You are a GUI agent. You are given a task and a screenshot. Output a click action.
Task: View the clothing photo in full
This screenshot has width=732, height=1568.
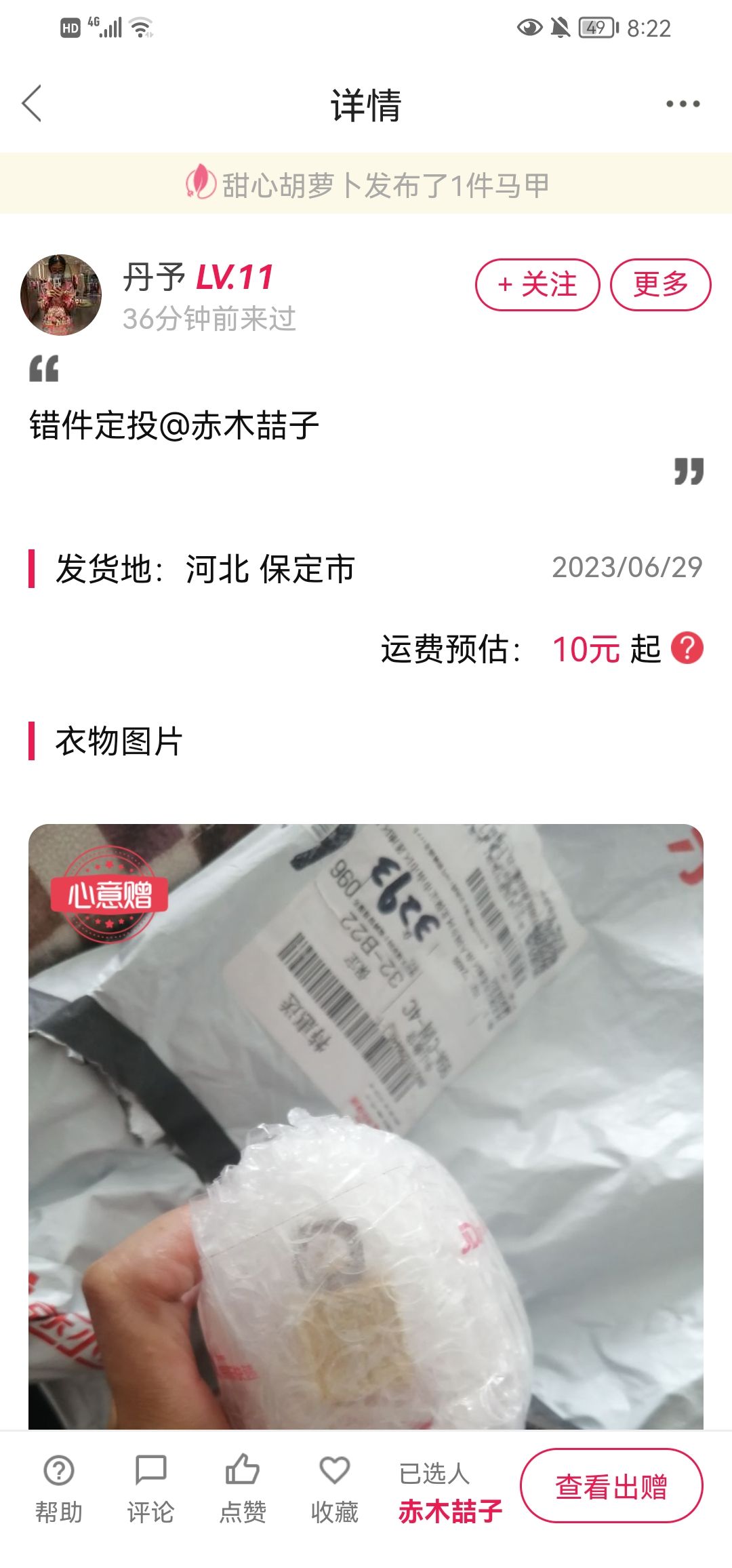pos(366,1126)
